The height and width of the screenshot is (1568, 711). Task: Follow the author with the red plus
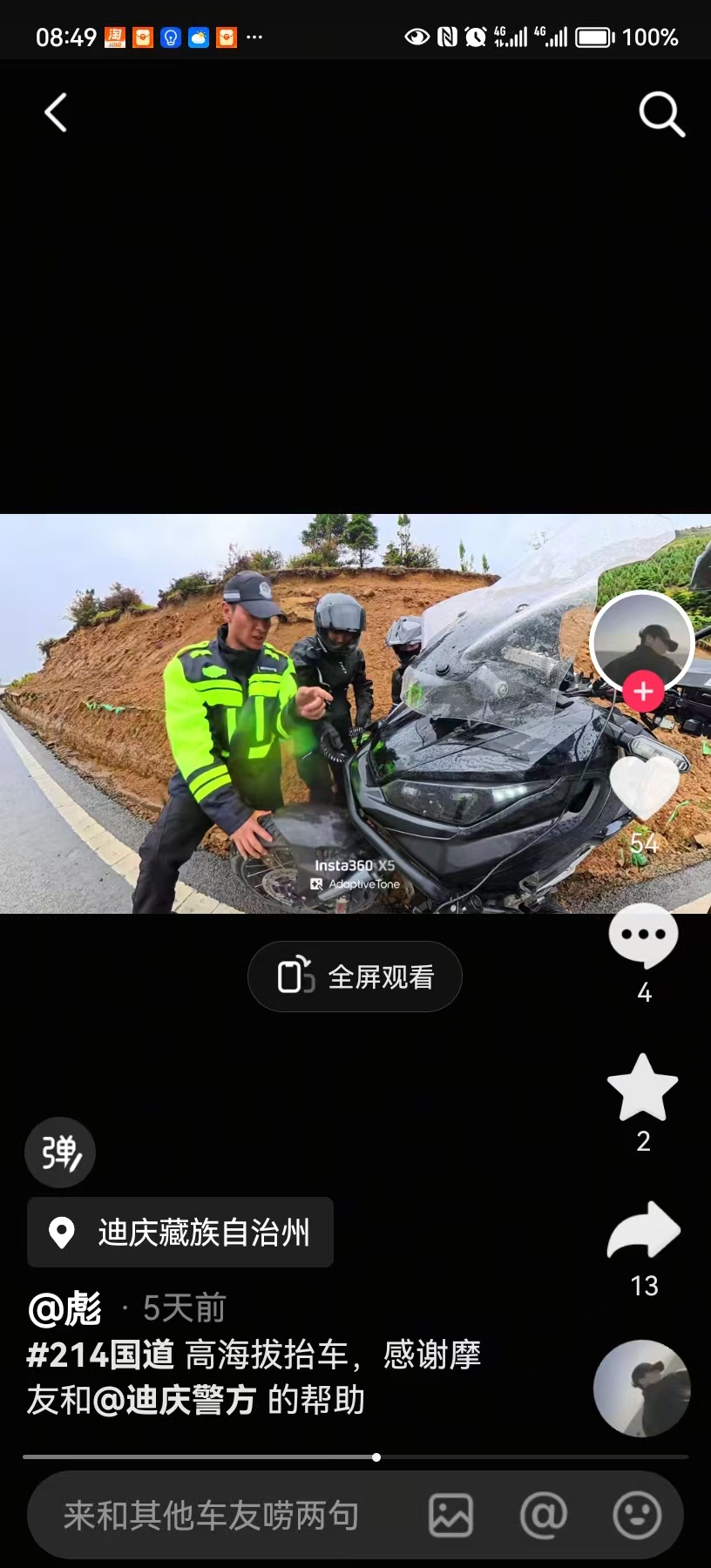click(643, 692)
